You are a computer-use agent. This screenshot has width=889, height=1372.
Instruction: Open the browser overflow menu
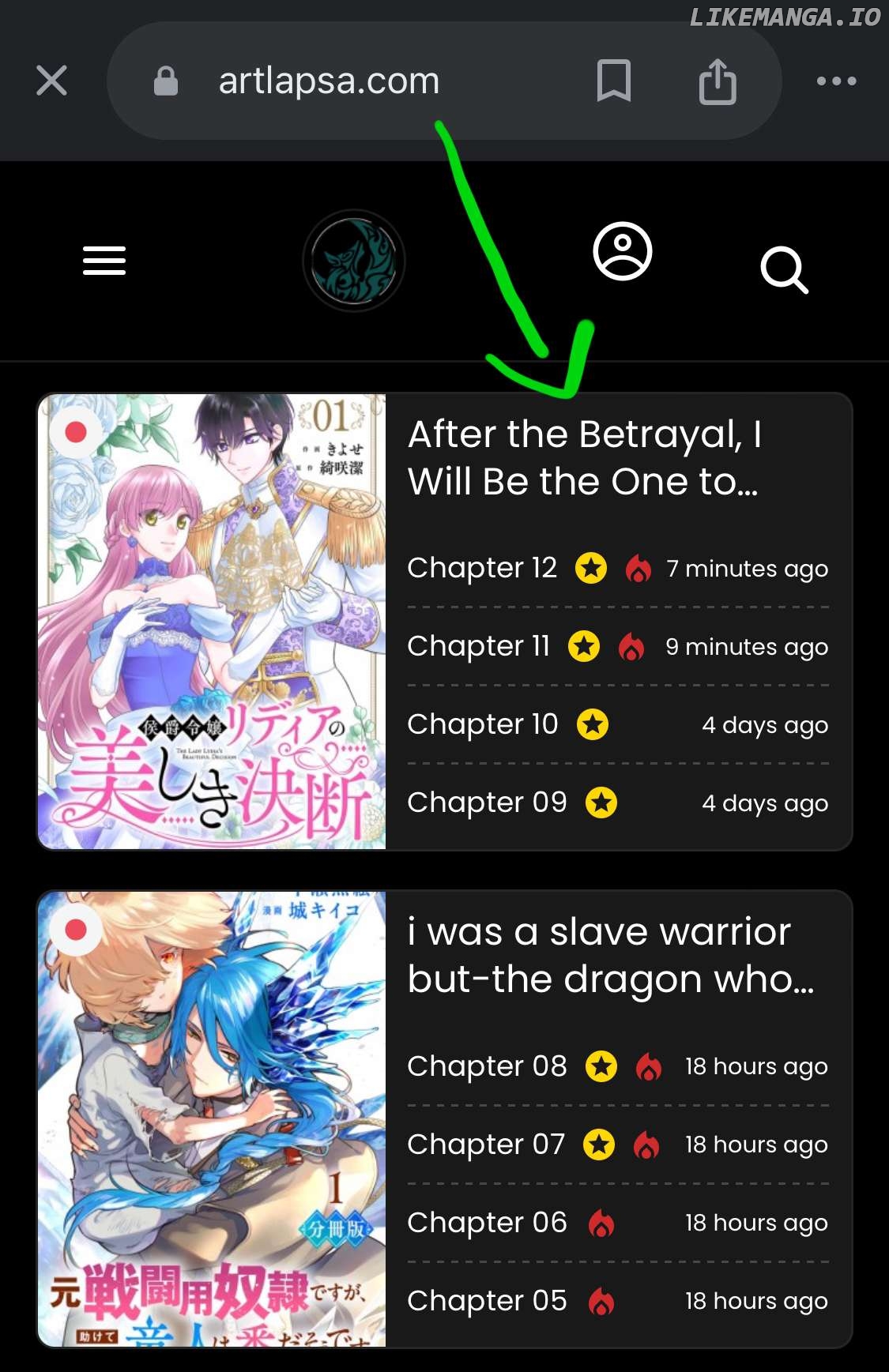pyautogui.click(x=836, y=81)
